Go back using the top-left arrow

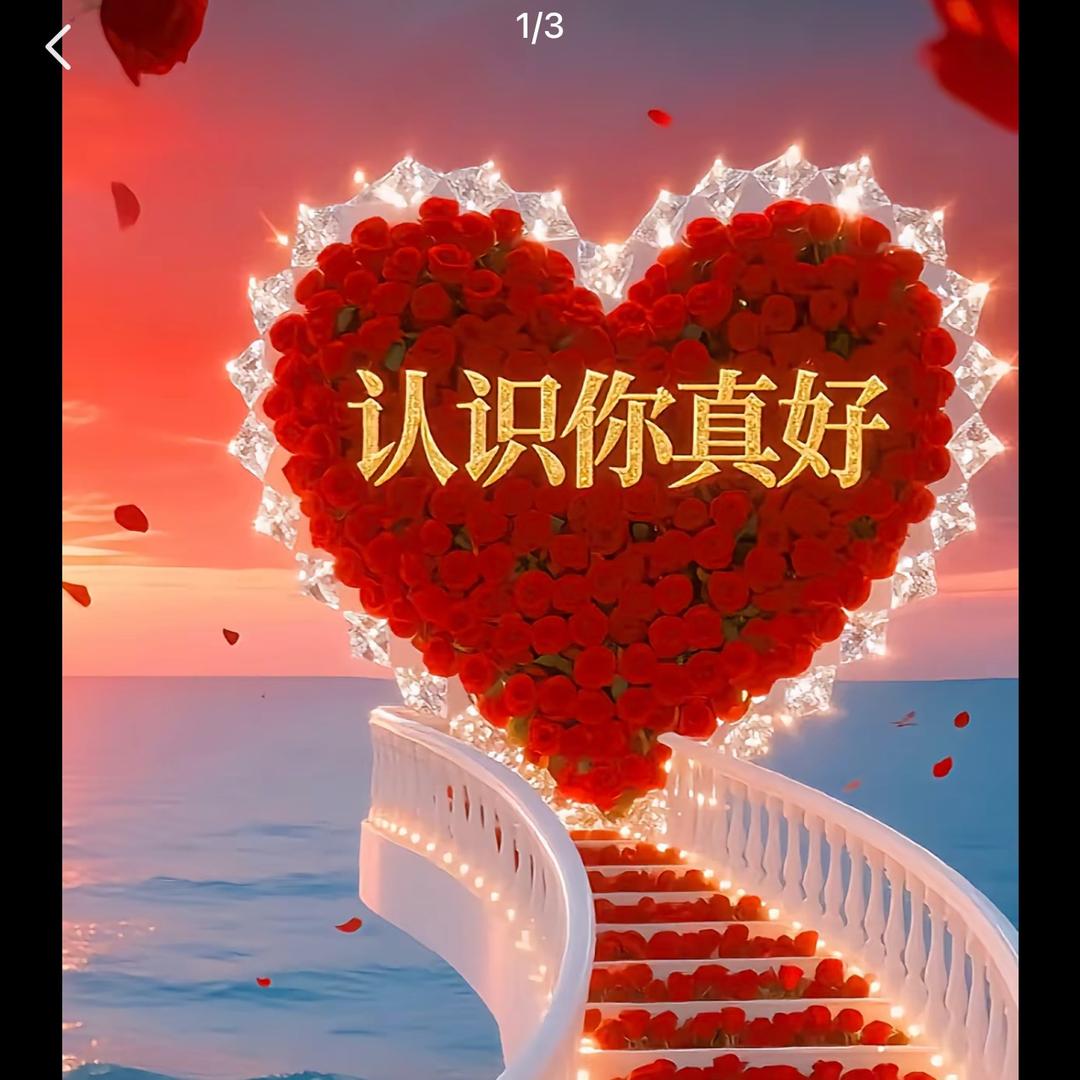[x=58, y=47]
